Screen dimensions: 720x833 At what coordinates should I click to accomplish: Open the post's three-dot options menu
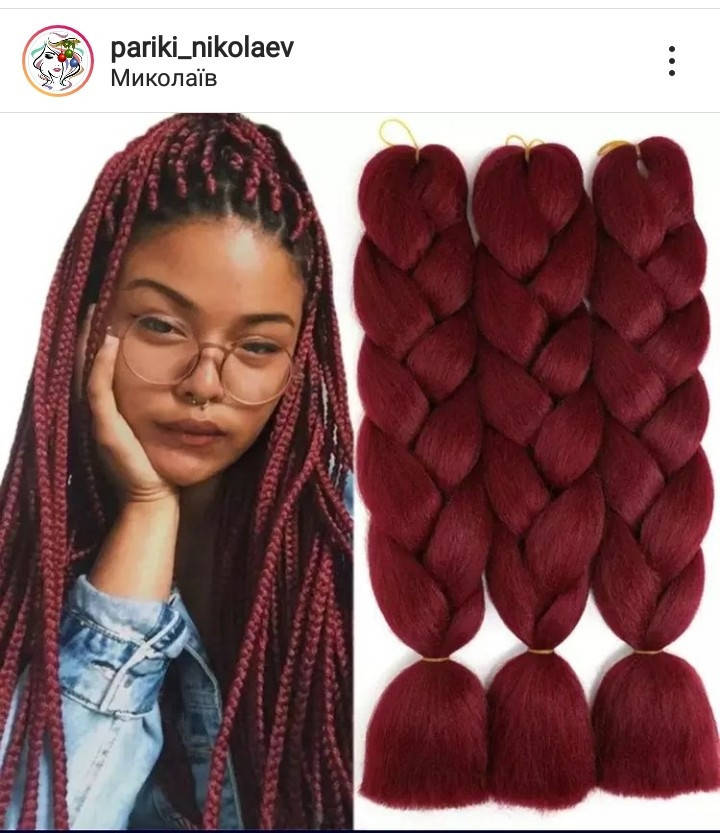point(672,61)
